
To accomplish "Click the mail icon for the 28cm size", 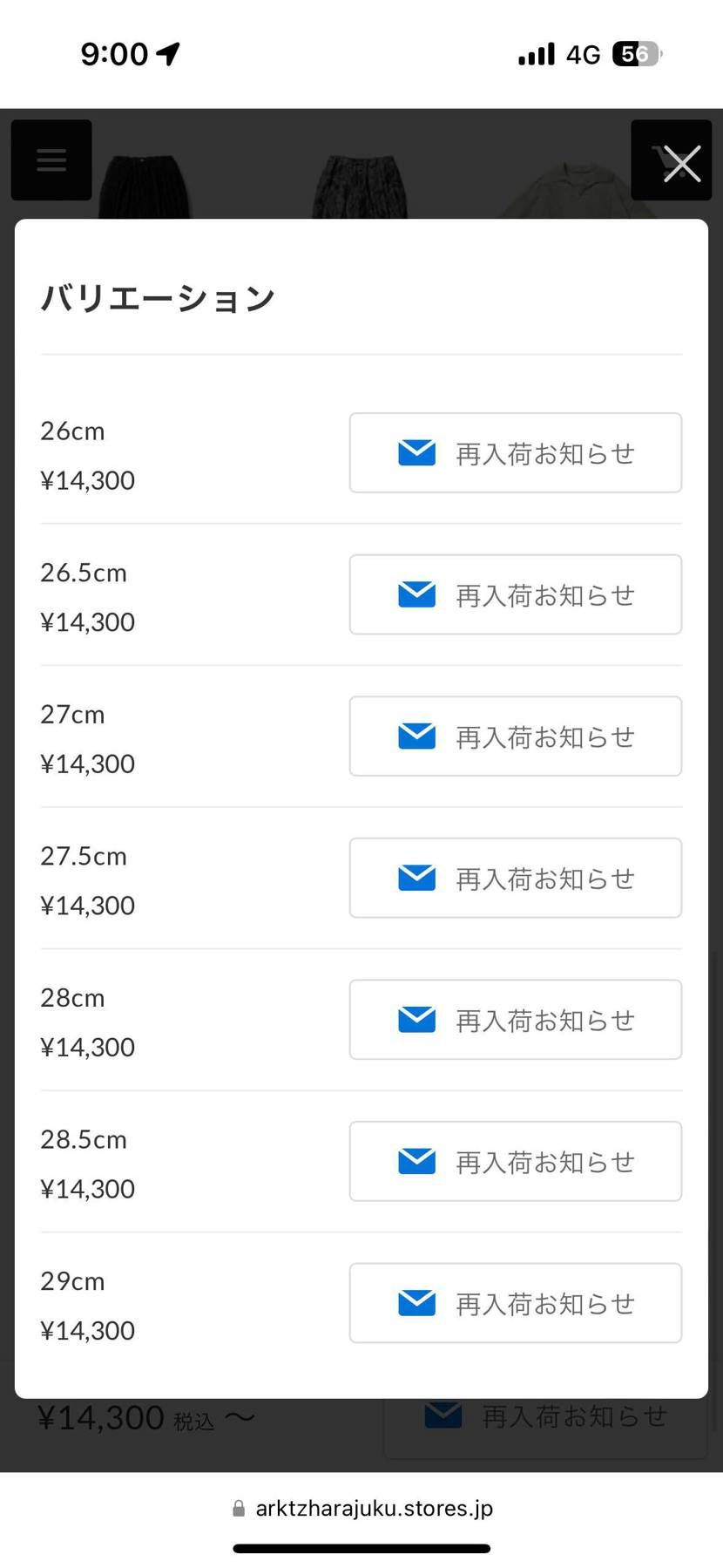I will pyautogui.click(x=417, y=1019).
